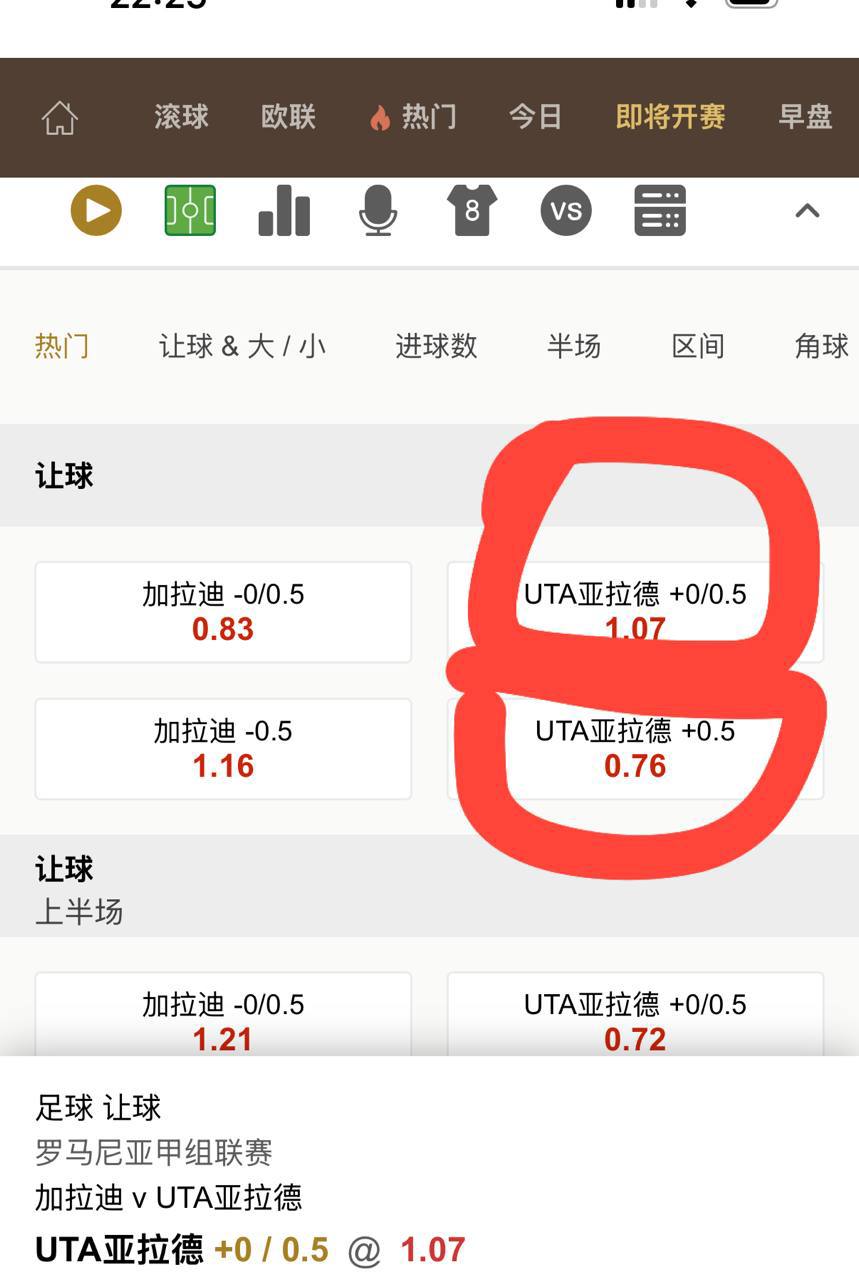Tap the live video play icon
Image resolution: width=859 pixels, height=1280 pixels.
(96, 211)
